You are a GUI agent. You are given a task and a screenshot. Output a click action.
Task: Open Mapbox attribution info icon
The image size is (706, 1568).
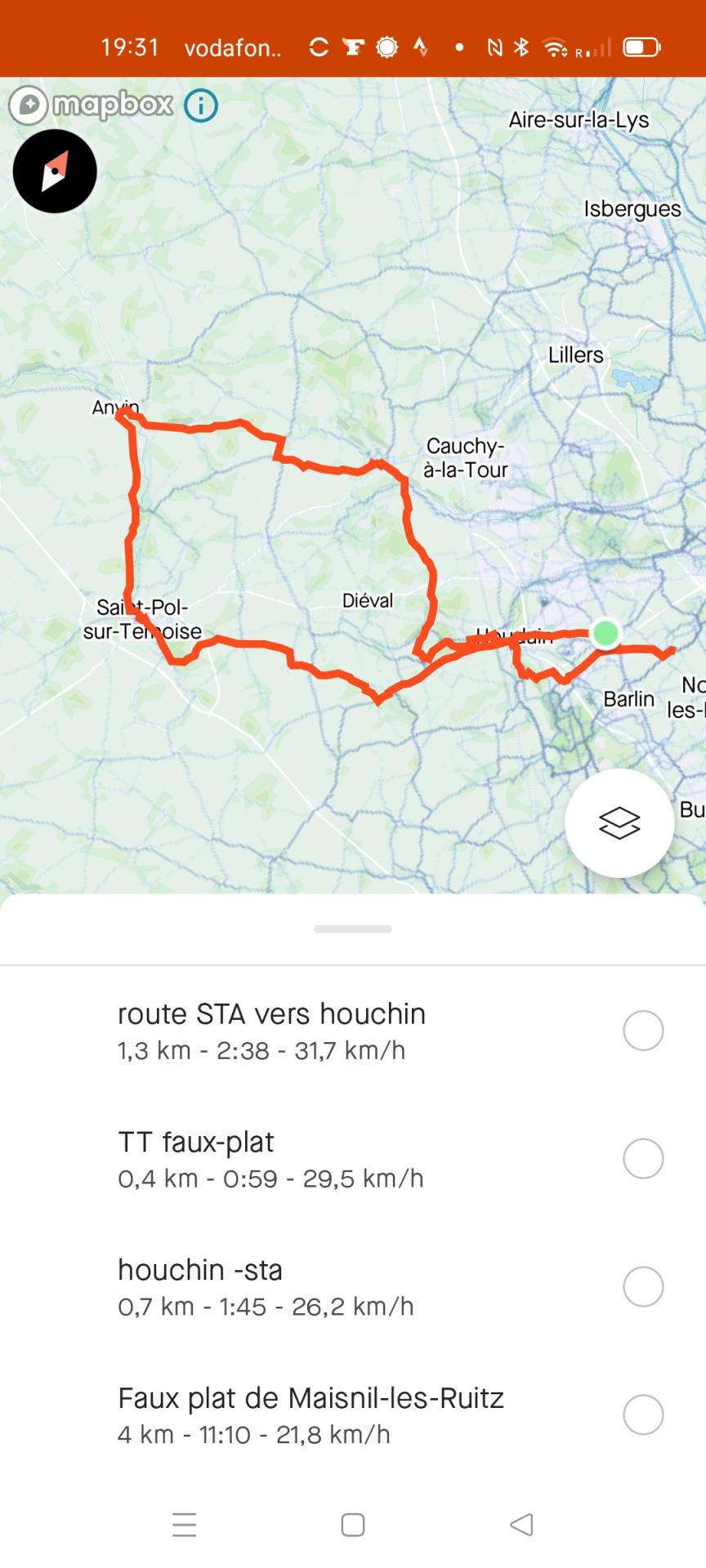point(201,105)
